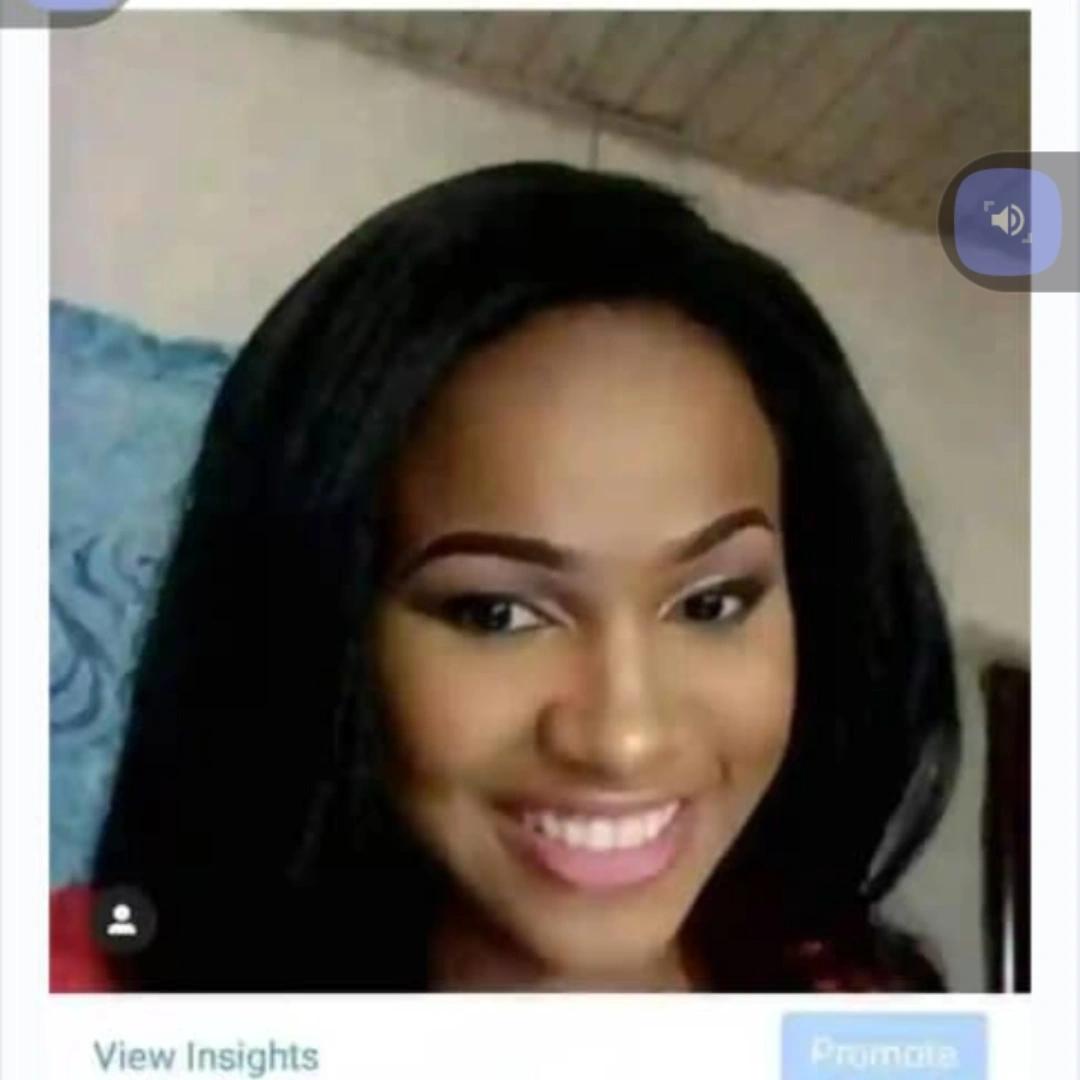The width and height of the screenshot is (1080, 1080).
Task: Show tagged people on the photo
Action: [x=122, y=919]
